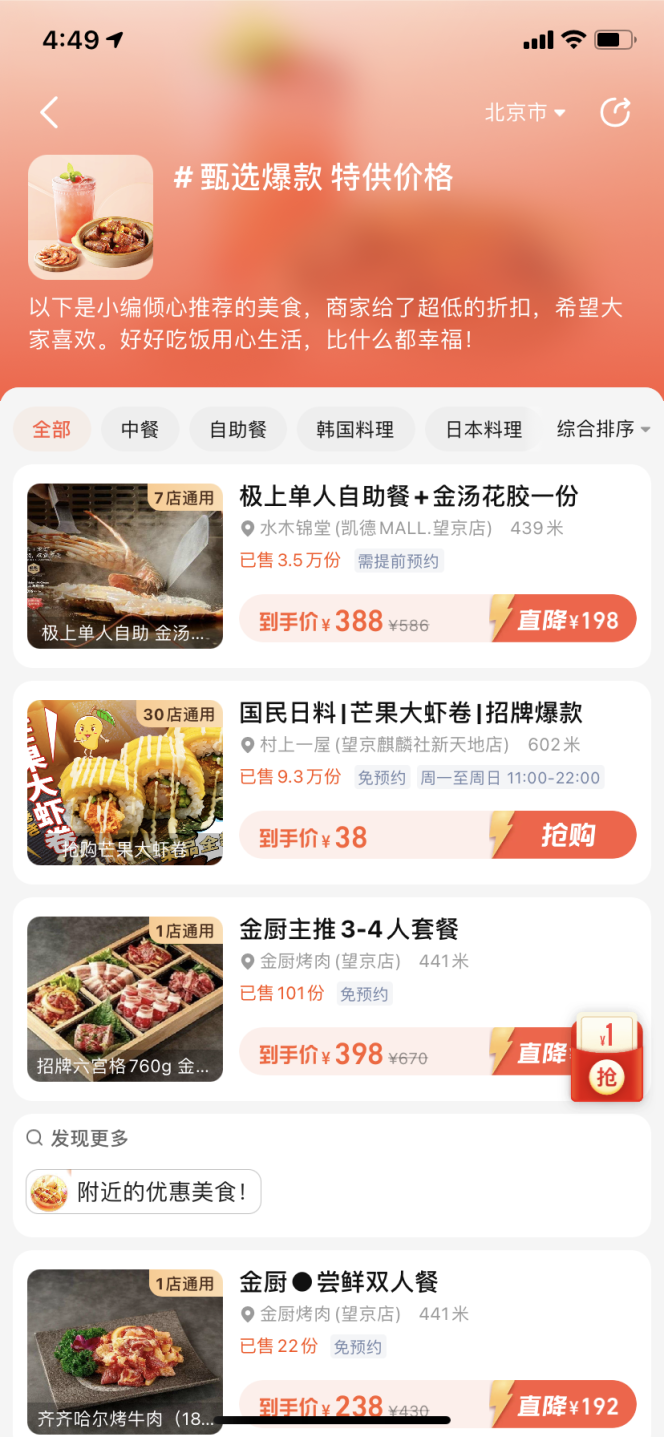
Task: Tap 直降¥198 on the 极上单人自助餐 deal
Action: (x=565, y=621)
